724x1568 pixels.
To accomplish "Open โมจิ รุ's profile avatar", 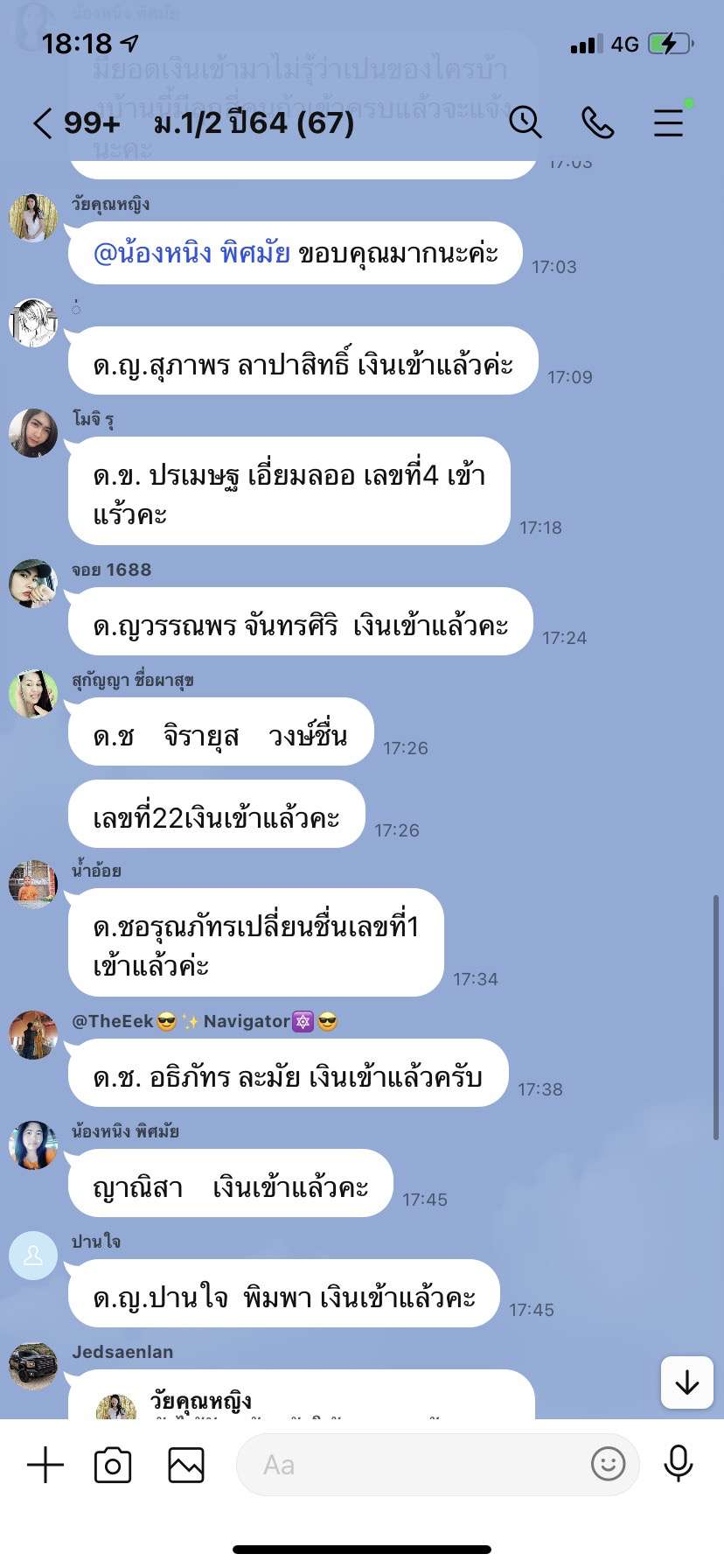I will point(33,432).
